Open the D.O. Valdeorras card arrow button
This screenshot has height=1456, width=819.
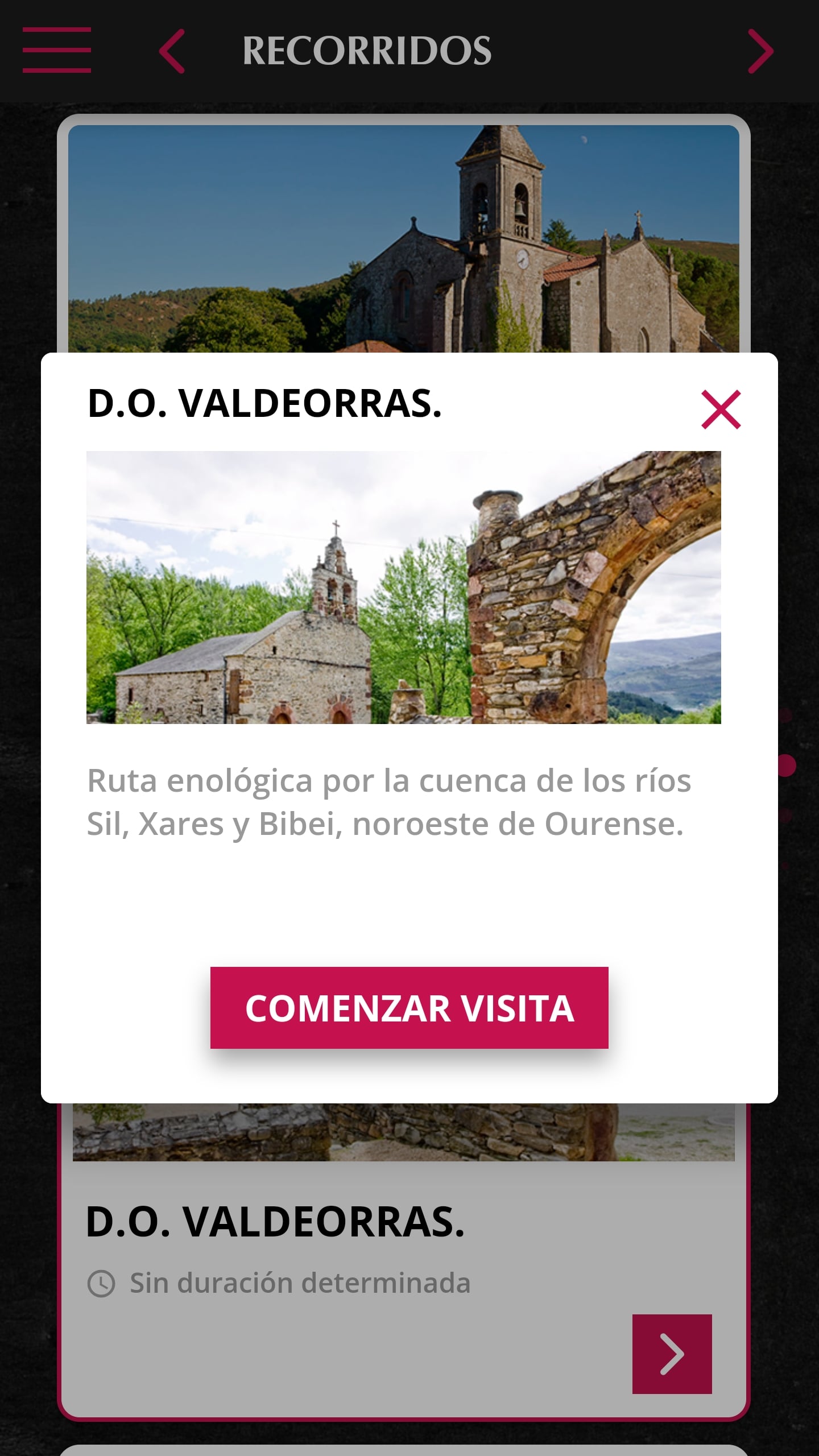coord(672,1354)
